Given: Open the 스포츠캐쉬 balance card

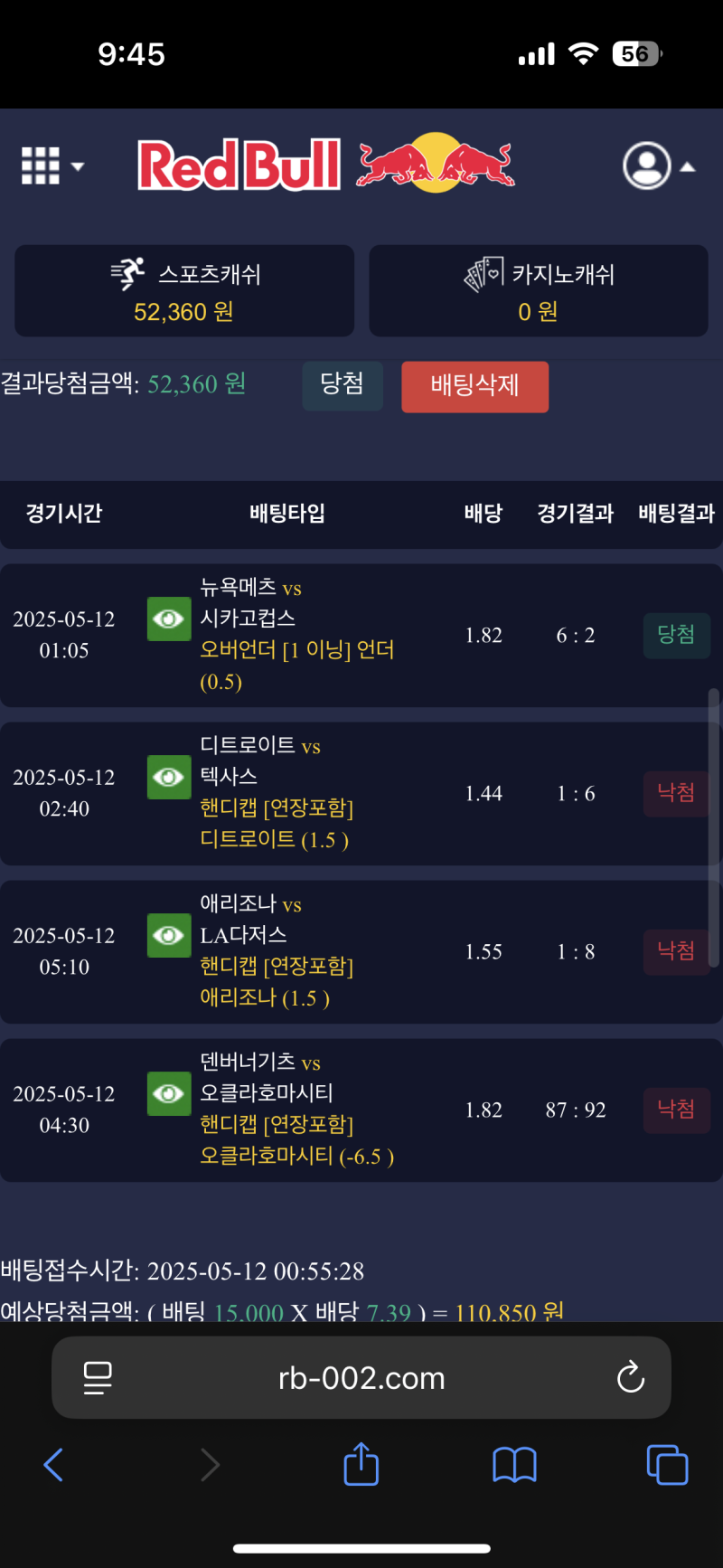Looking at the screenshot, I should tap(184, 291).
